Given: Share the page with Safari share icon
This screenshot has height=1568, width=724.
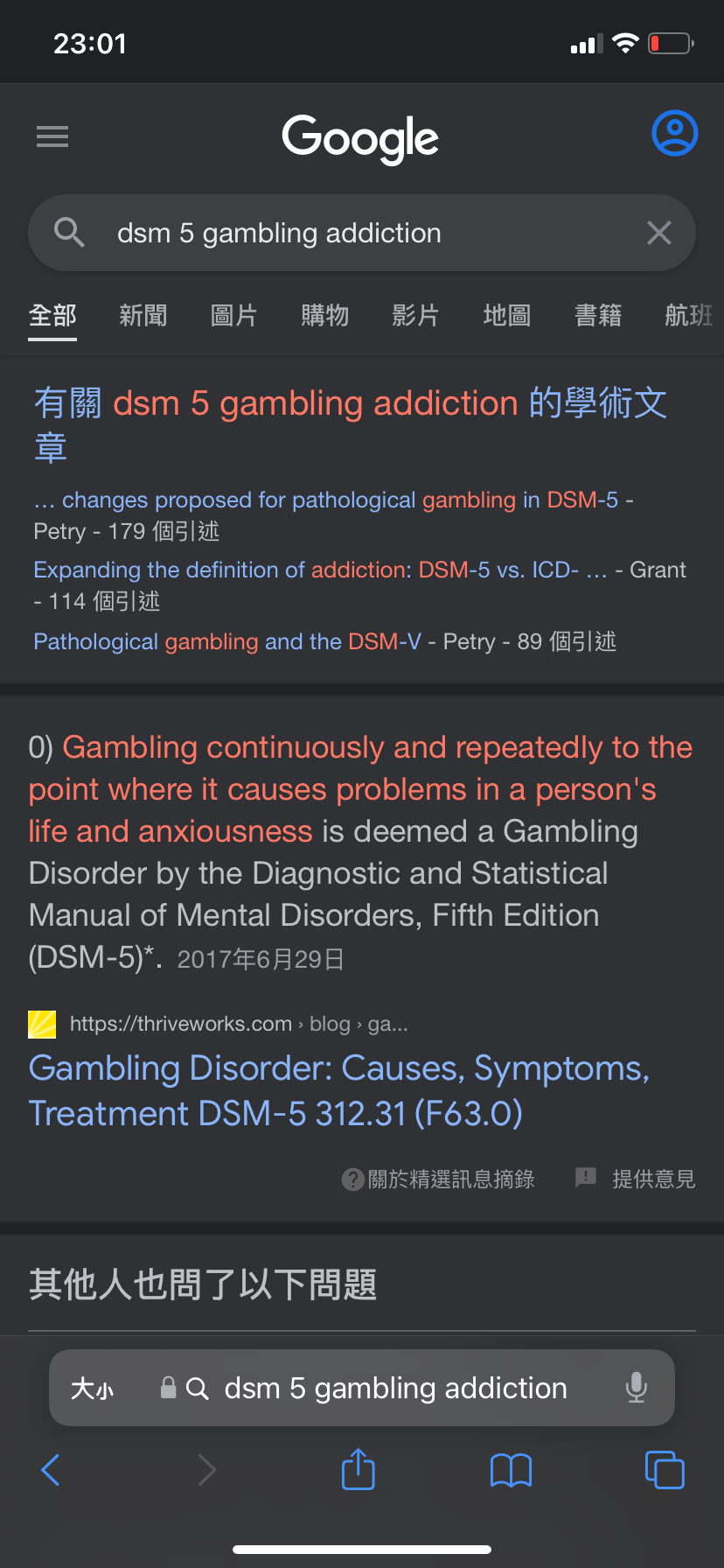Looking at the screenshot, I should tap(359, 1469).
